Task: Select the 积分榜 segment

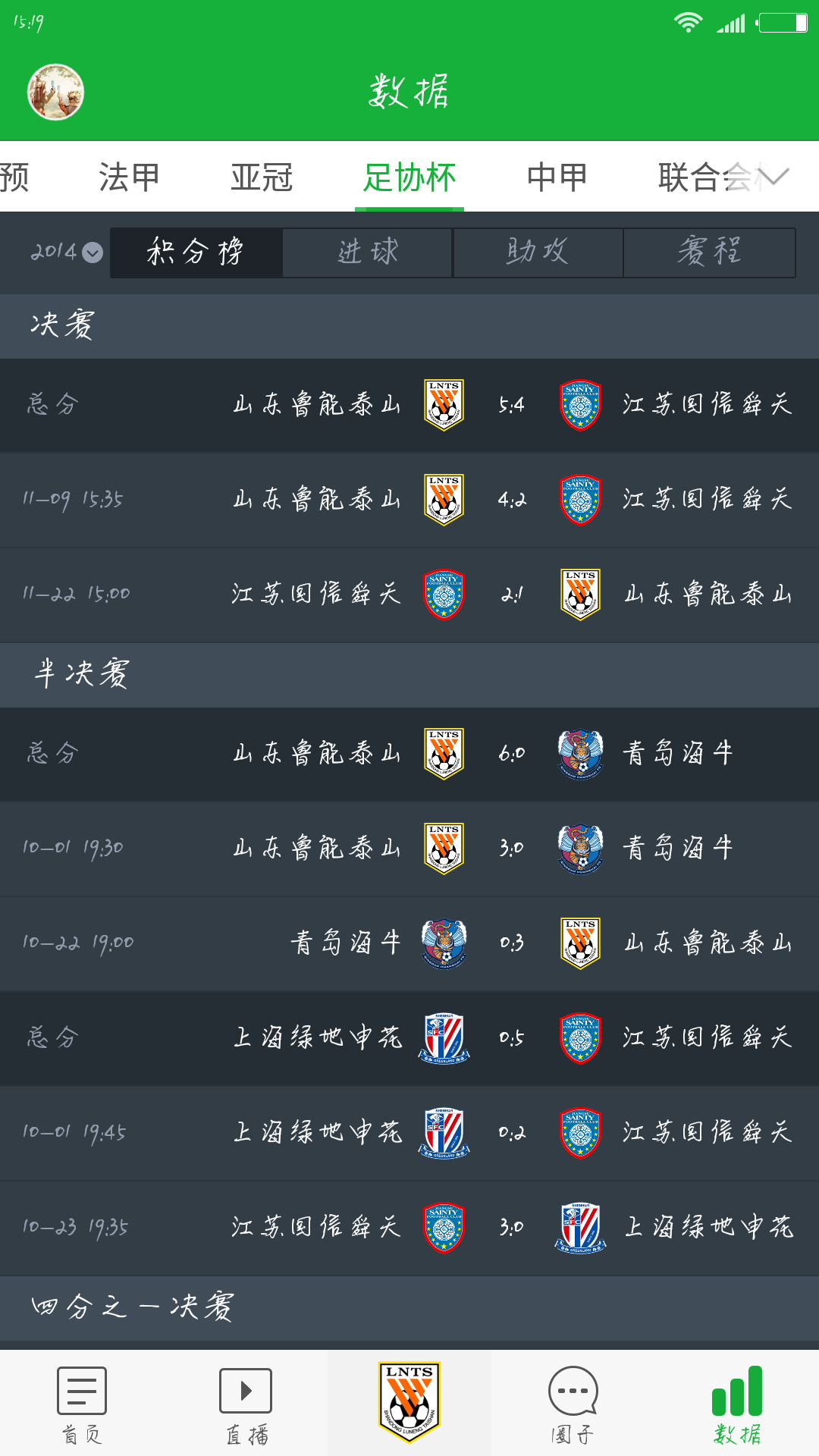Action: pos(196,253)
